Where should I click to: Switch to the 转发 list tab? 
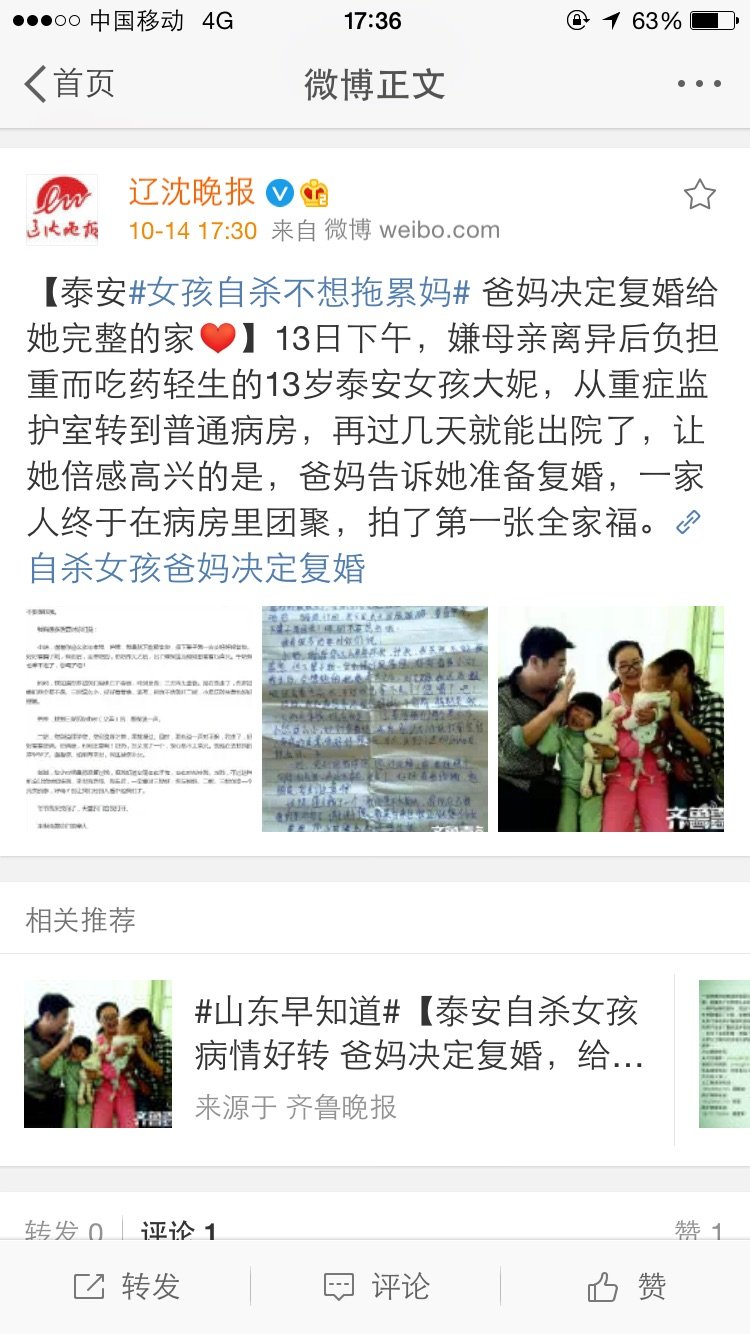point(65,1232)
